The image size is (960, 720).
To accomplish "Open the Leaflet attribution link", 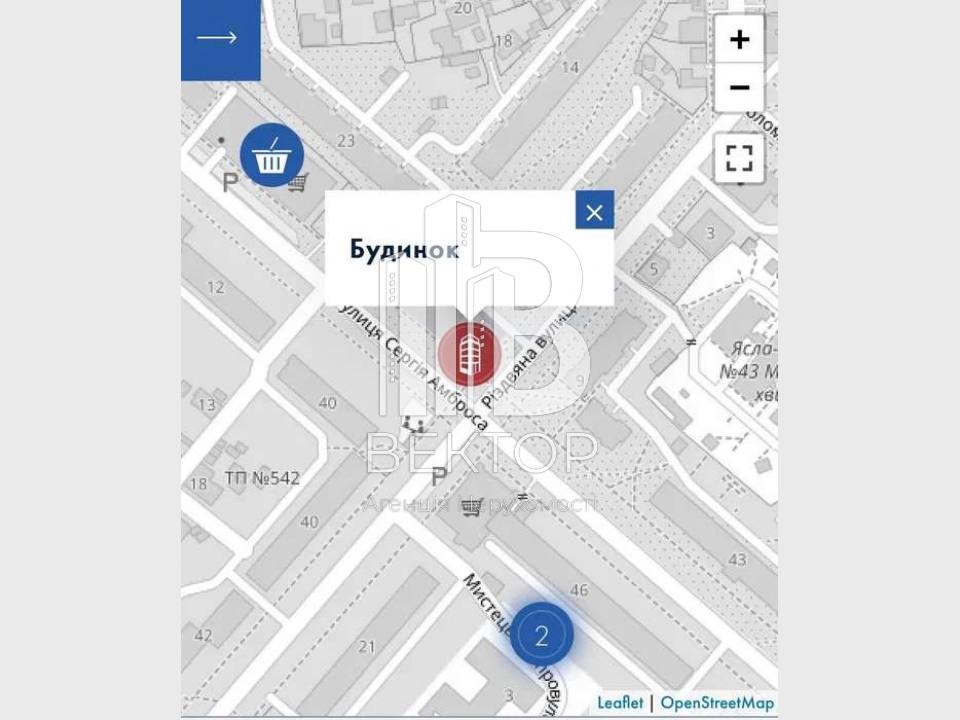I will [x=620, y=703].
